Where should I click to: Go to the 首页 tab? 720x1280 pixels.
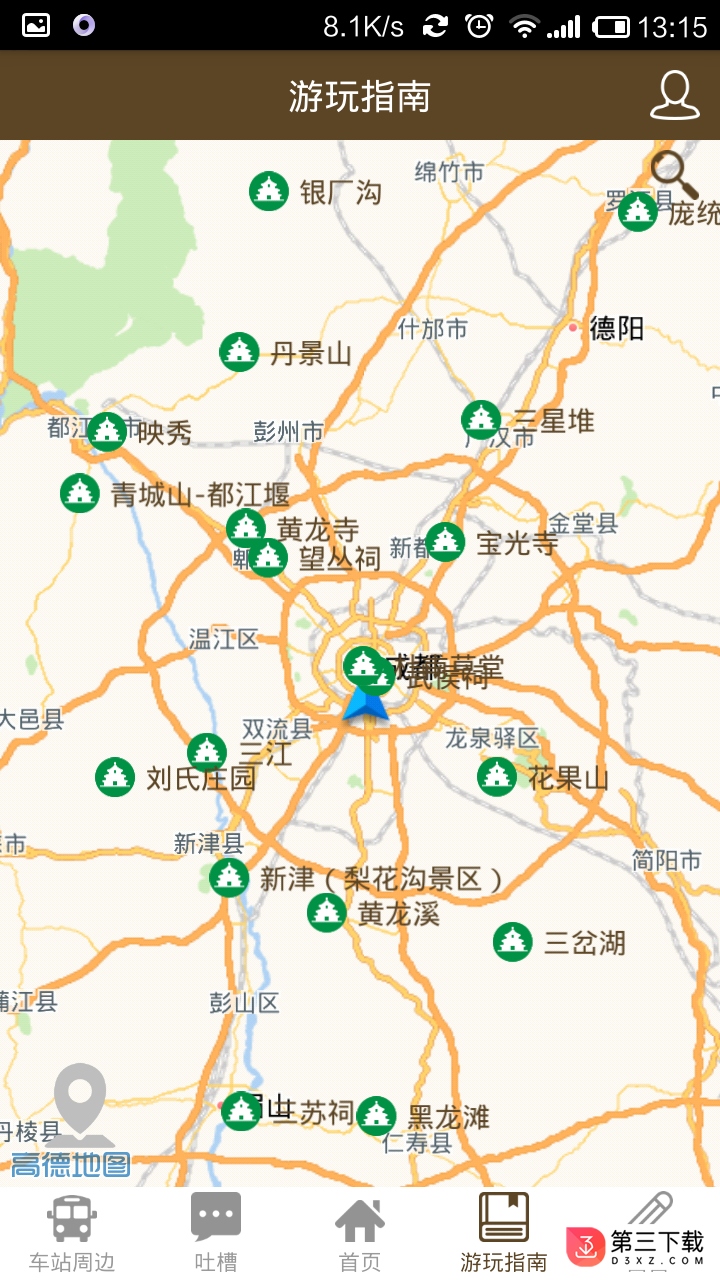click(360, 1232)
